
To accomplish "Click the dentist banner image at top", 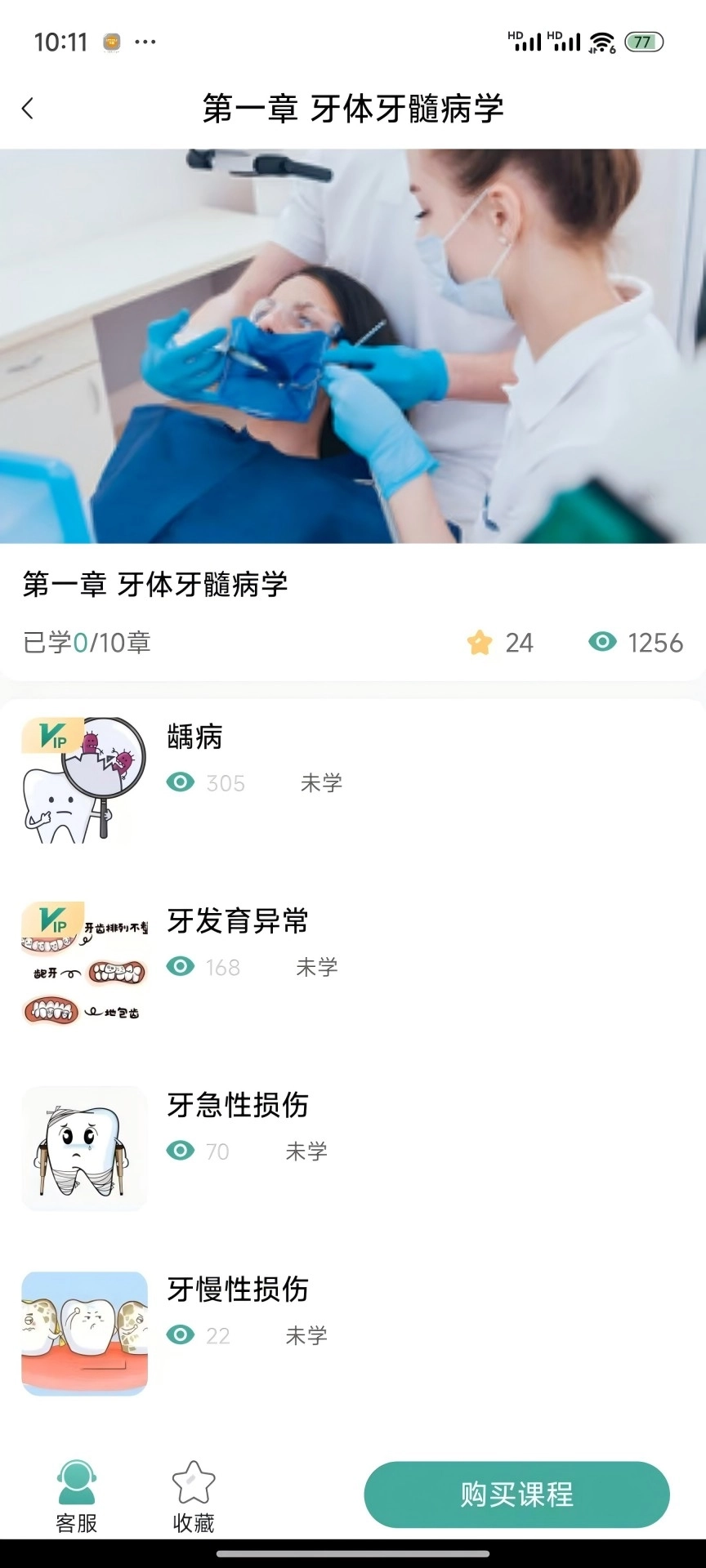I will tap(353, 343).
